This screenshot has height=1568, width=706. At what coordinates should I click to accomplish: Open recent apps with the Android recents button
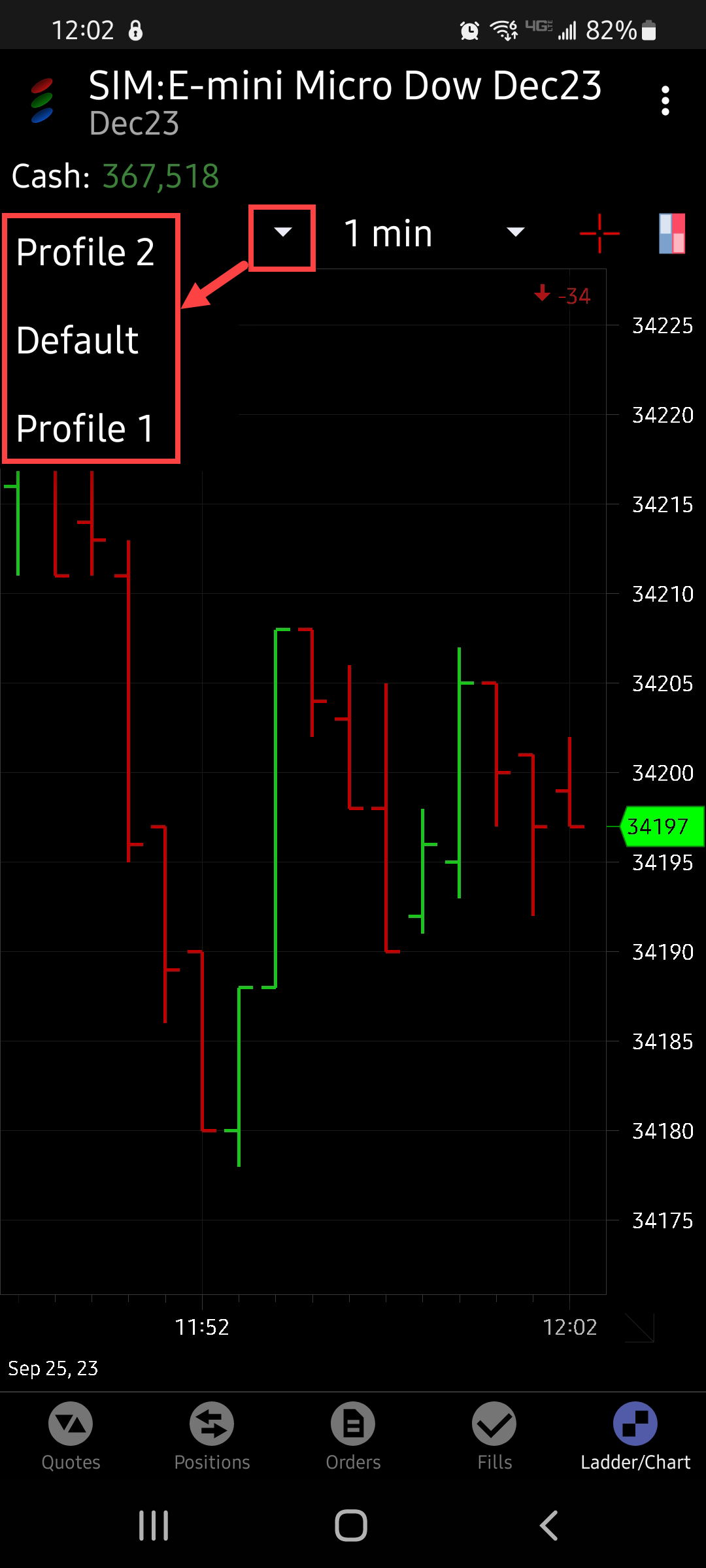[153, 1526]
